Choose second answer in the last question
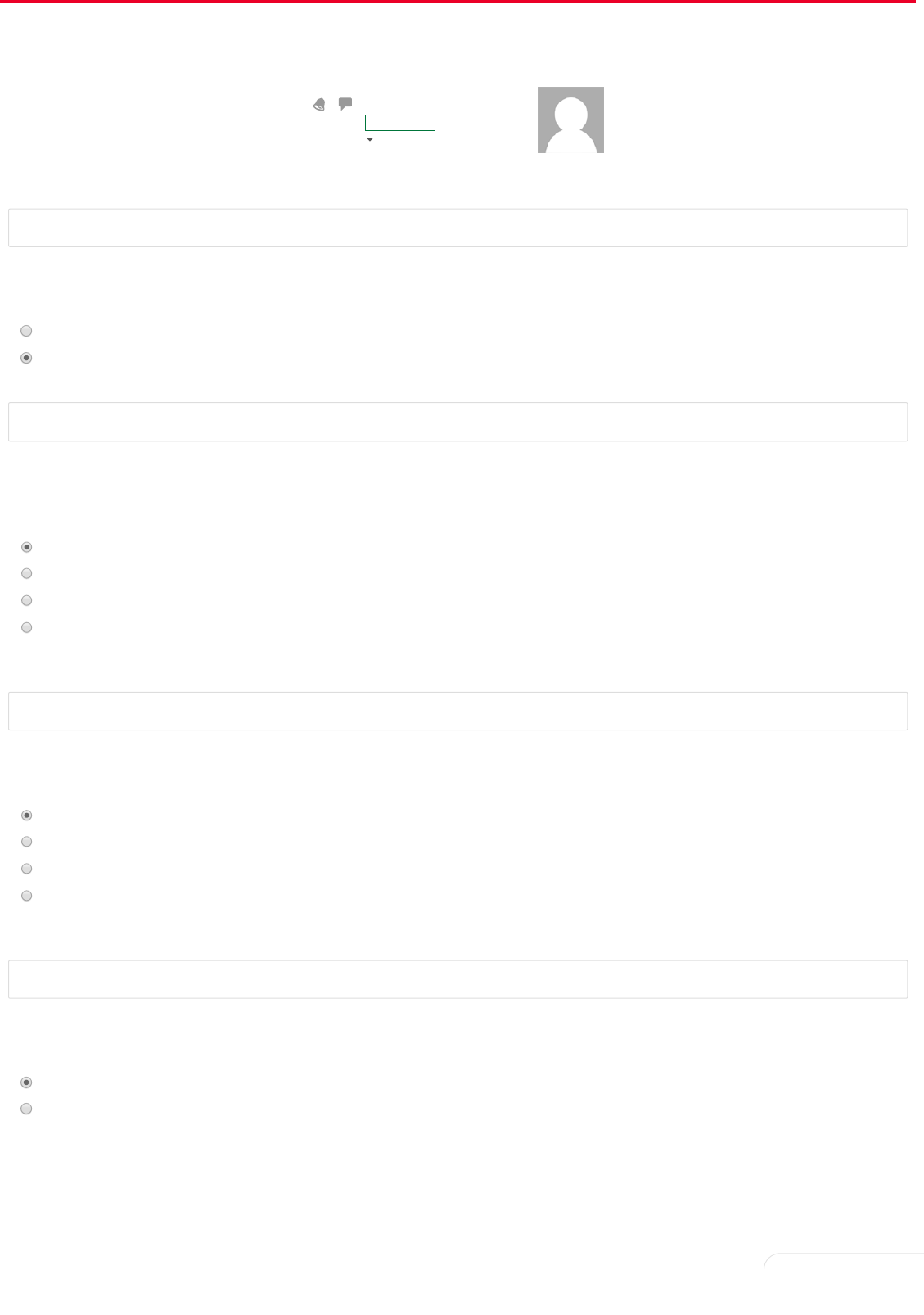 [x=26, y=1109]
